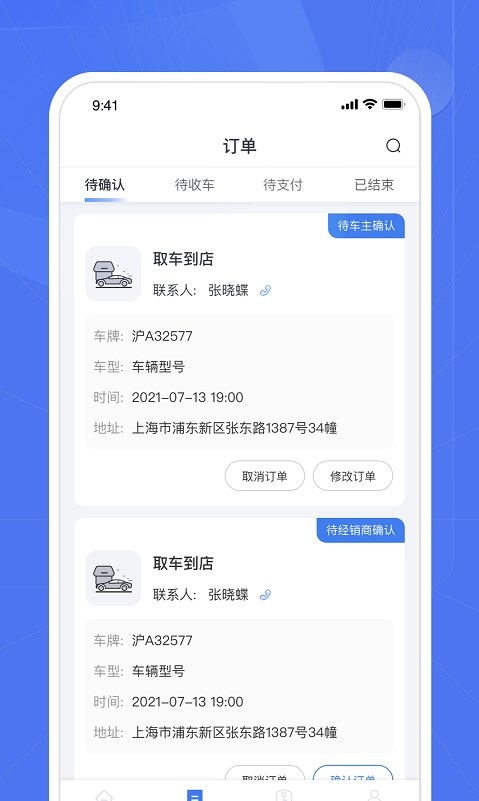This screenshot has height=801, width=479.
Task: Switch to the 待支付 tab
Action: tap(283, 184)
